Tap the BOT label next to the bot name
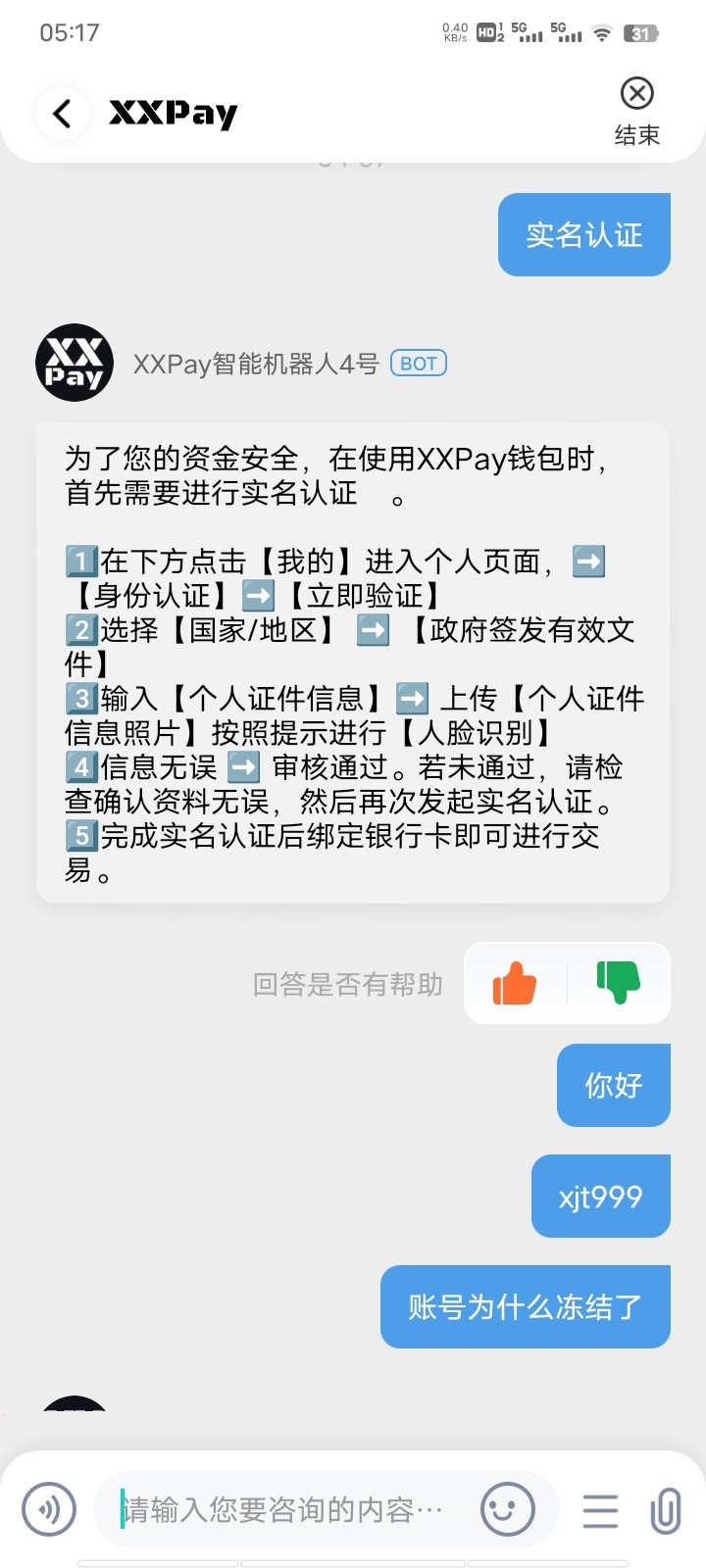706x1568 pixels. pos(419,363)
